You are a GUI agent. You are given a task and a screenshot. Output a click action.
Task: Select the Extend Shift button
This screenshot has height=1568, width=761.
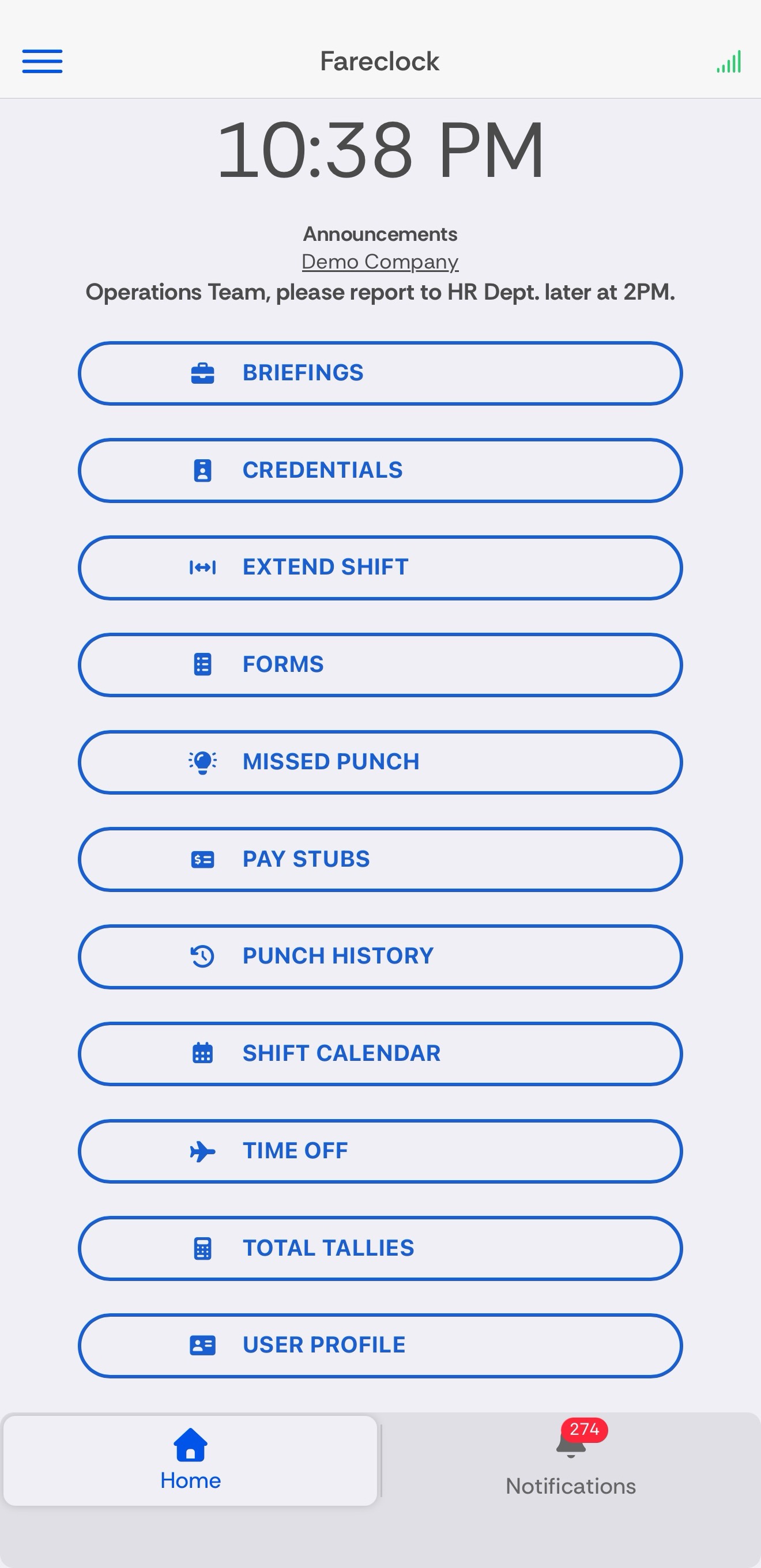[x=380, y=567]
